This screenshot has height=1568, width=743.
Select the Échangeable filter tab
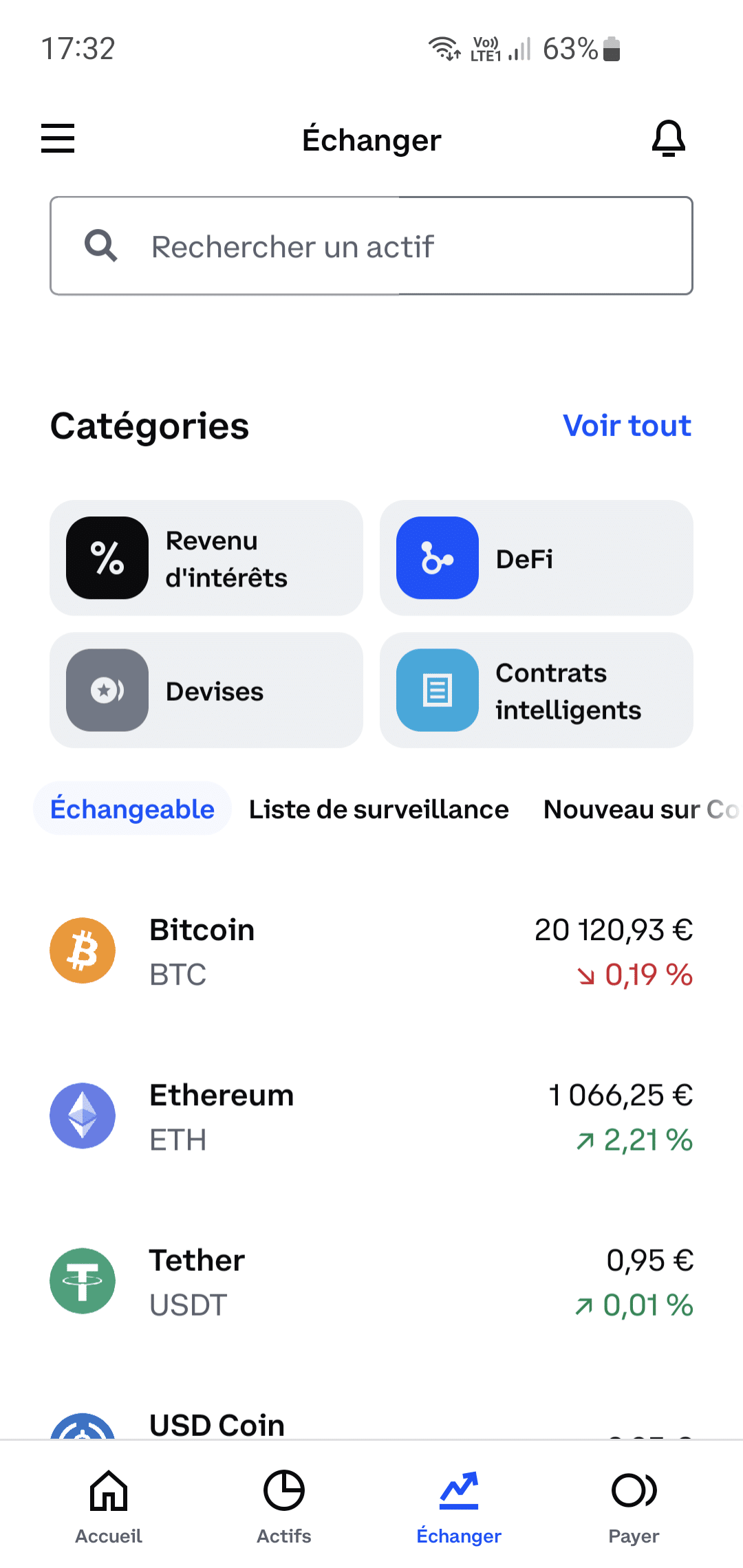pyautogui.click(x=132, y=809)
